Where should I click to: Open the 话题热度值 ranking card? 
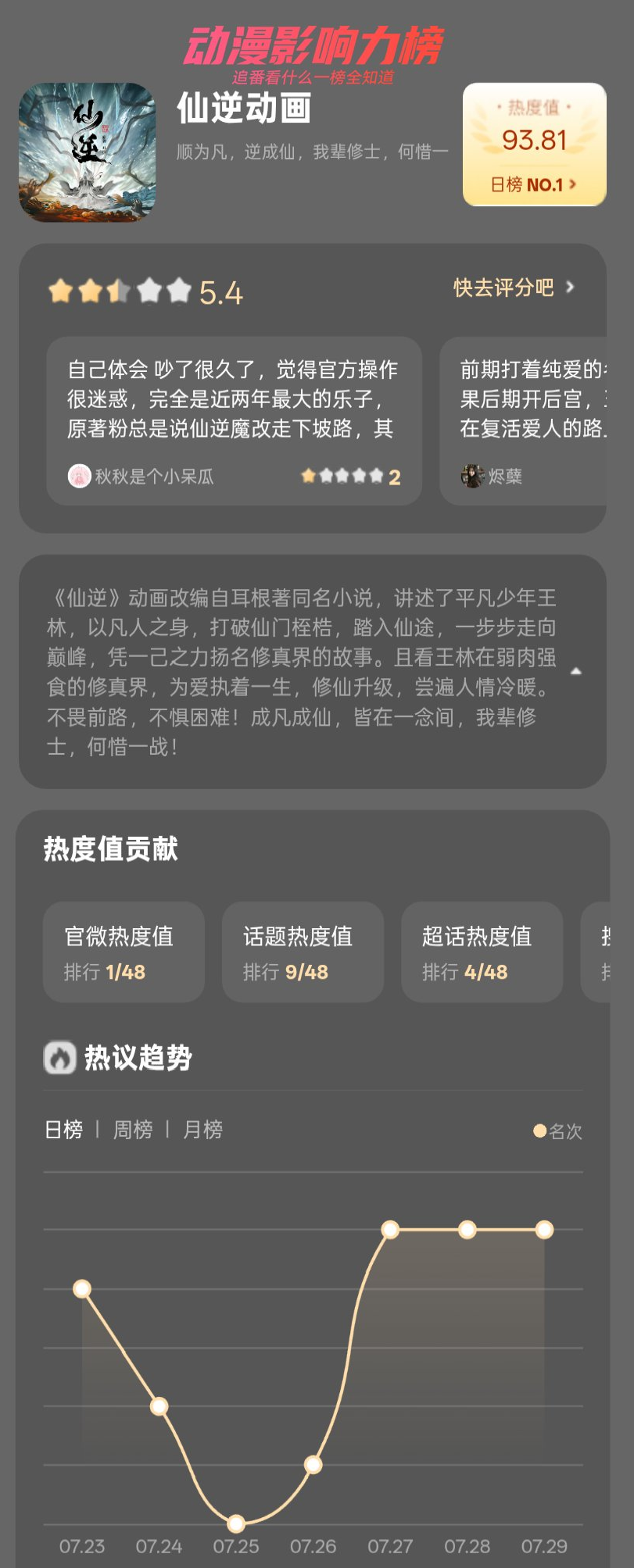303,952
